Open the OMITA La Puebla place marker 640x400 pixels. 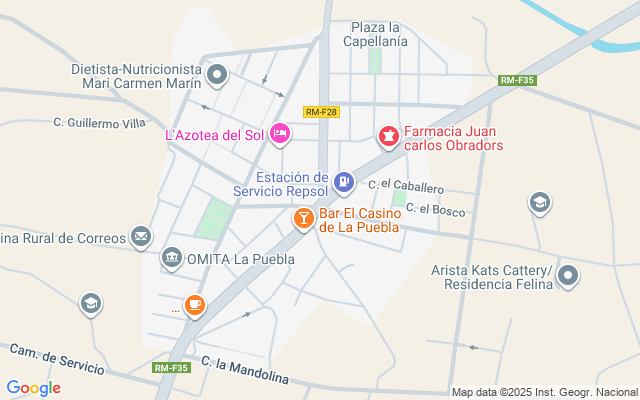tap(172, 259)
